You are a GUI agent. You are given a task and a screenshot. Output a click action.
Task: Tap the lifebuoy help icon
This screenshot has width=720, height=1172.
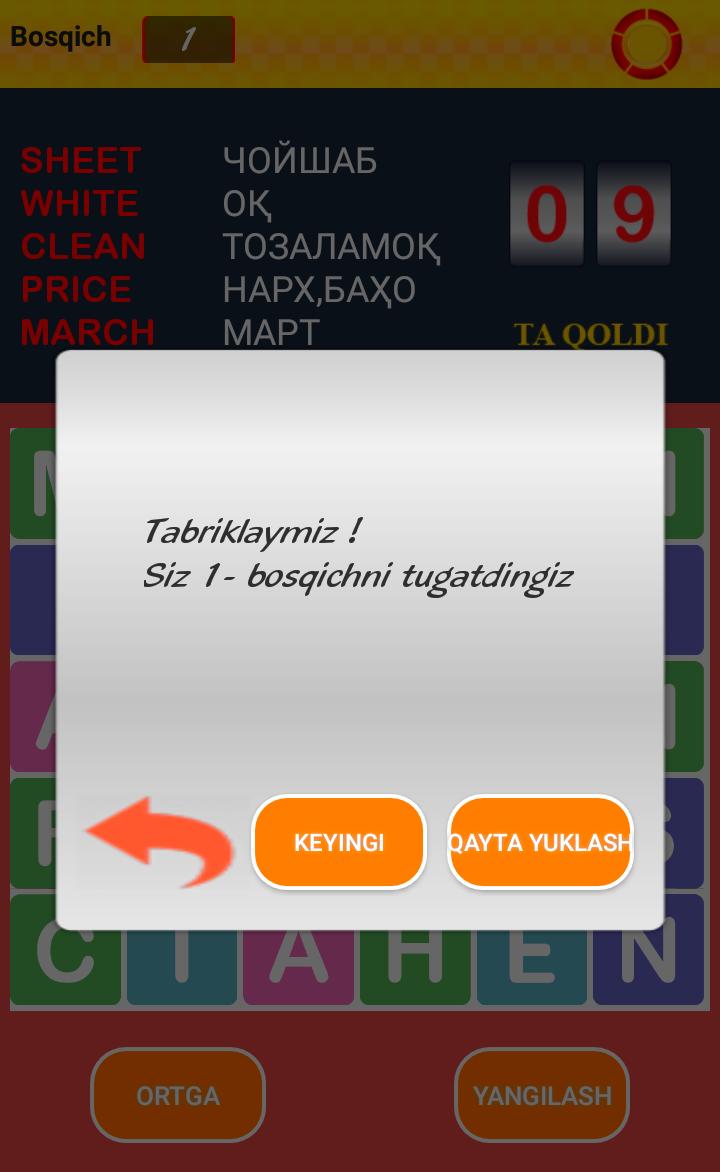pos(646,45)
